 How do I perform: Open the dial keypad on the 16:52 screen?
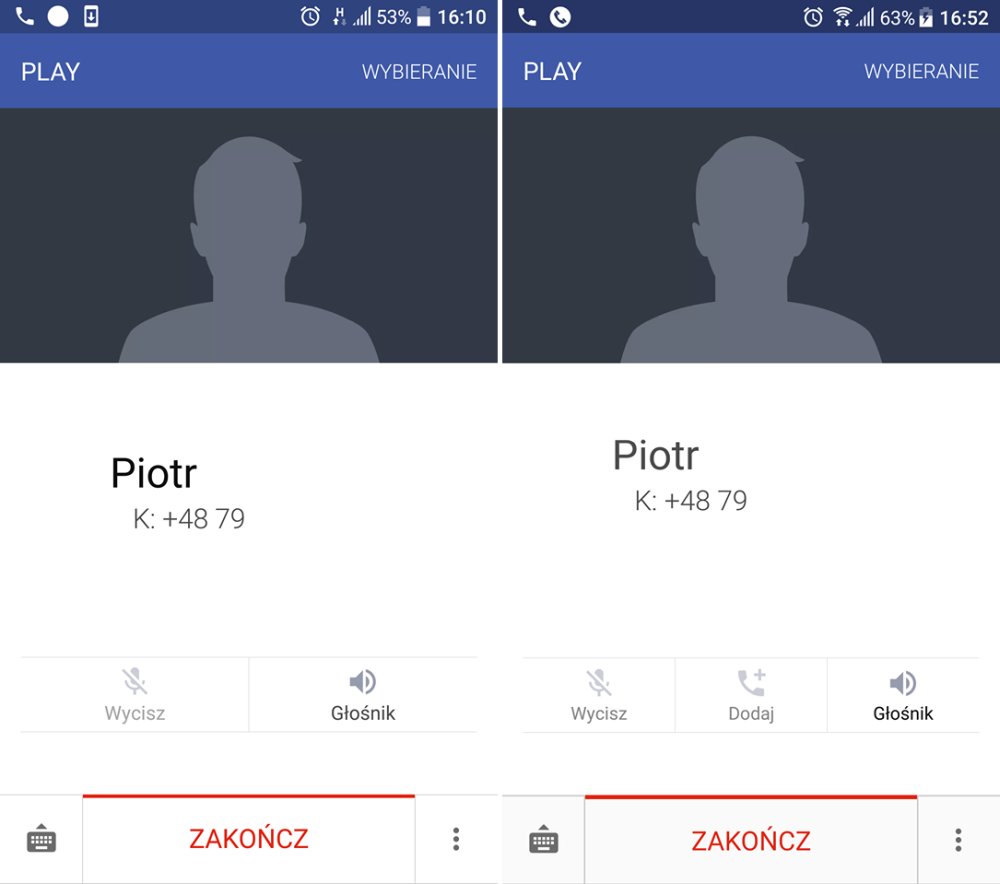point(543,840)
